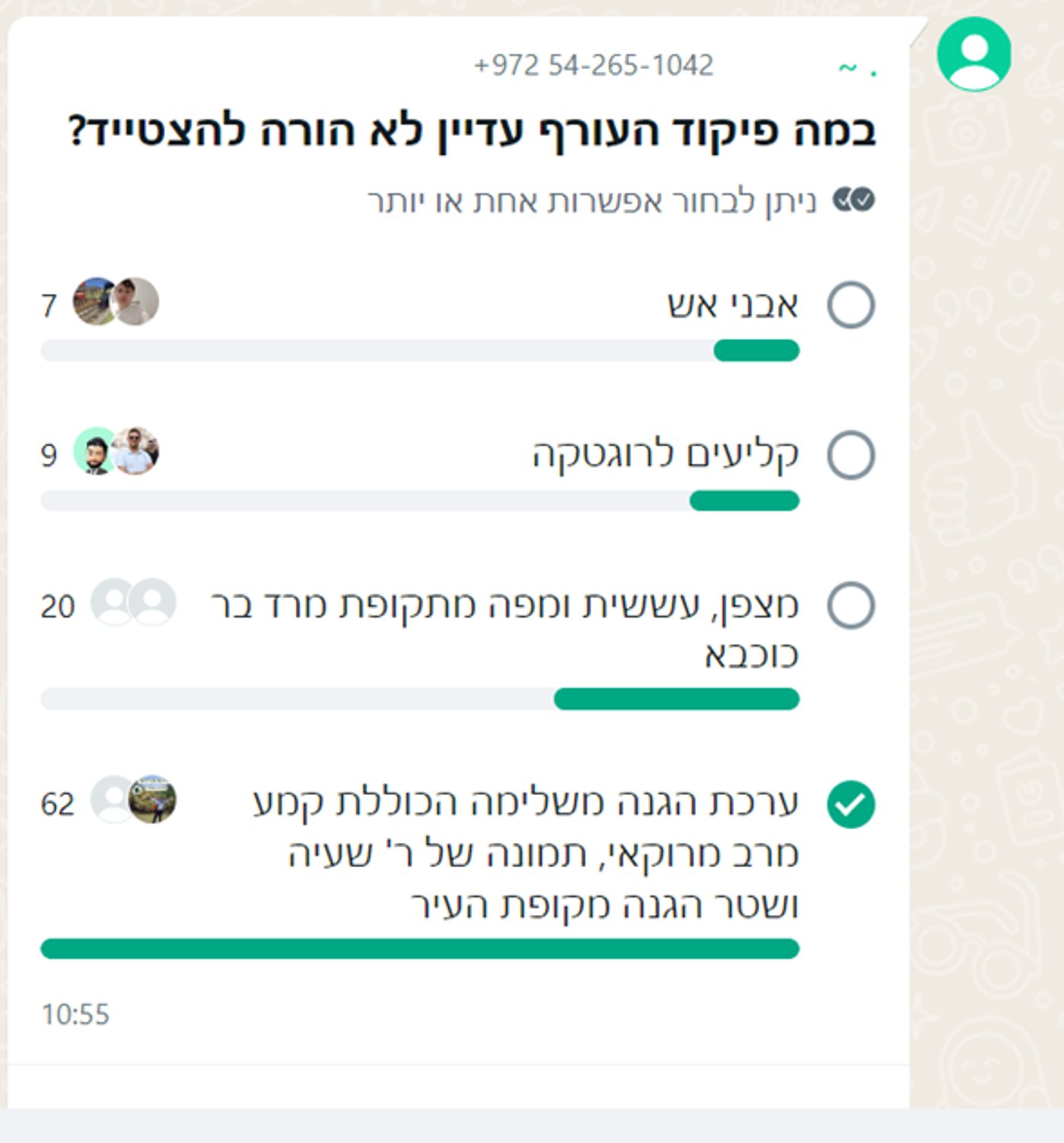This screenshot has height=1143, width=1064.
Task: Open sender number +972 54-265-1042
Action: point(594,65)
